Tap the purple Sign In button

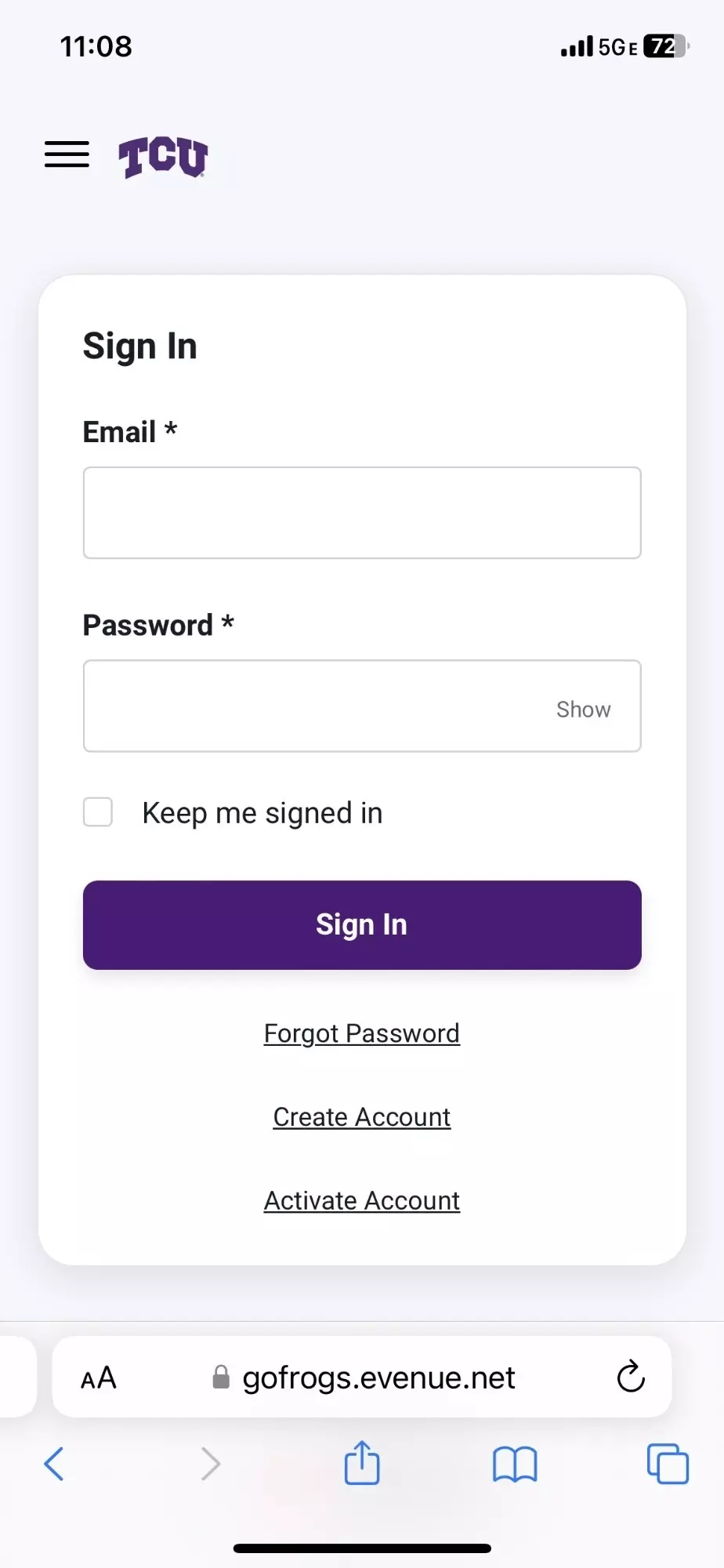(x=362, y=925)
